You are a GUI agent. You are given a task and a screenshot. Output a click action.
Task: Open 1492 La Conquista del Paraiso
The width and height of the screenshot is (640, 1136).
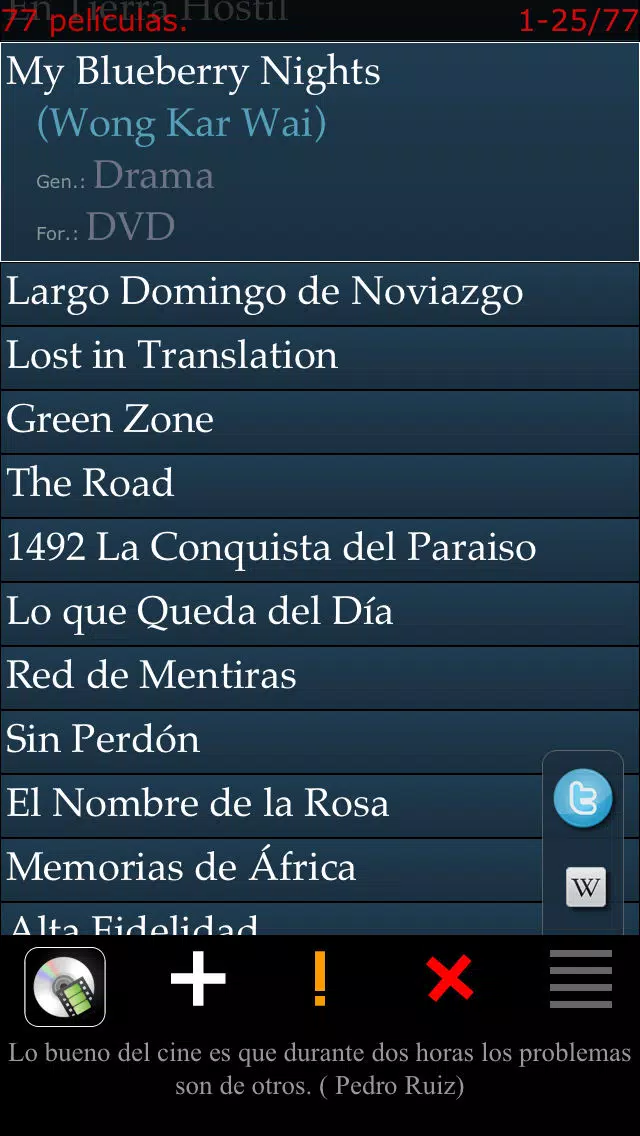(320, 549)
